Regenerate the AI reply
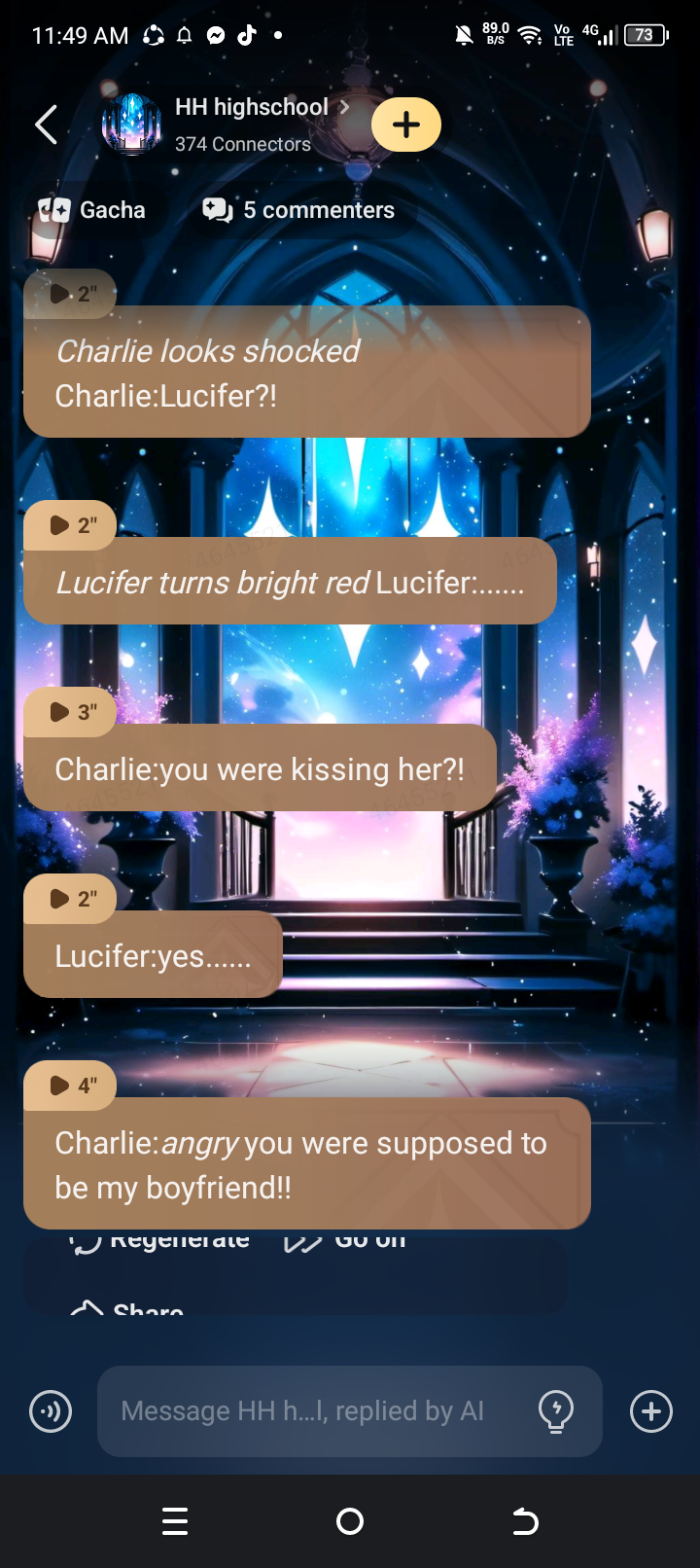The height and width of the screenshot is (1568, 700). 161,1241
